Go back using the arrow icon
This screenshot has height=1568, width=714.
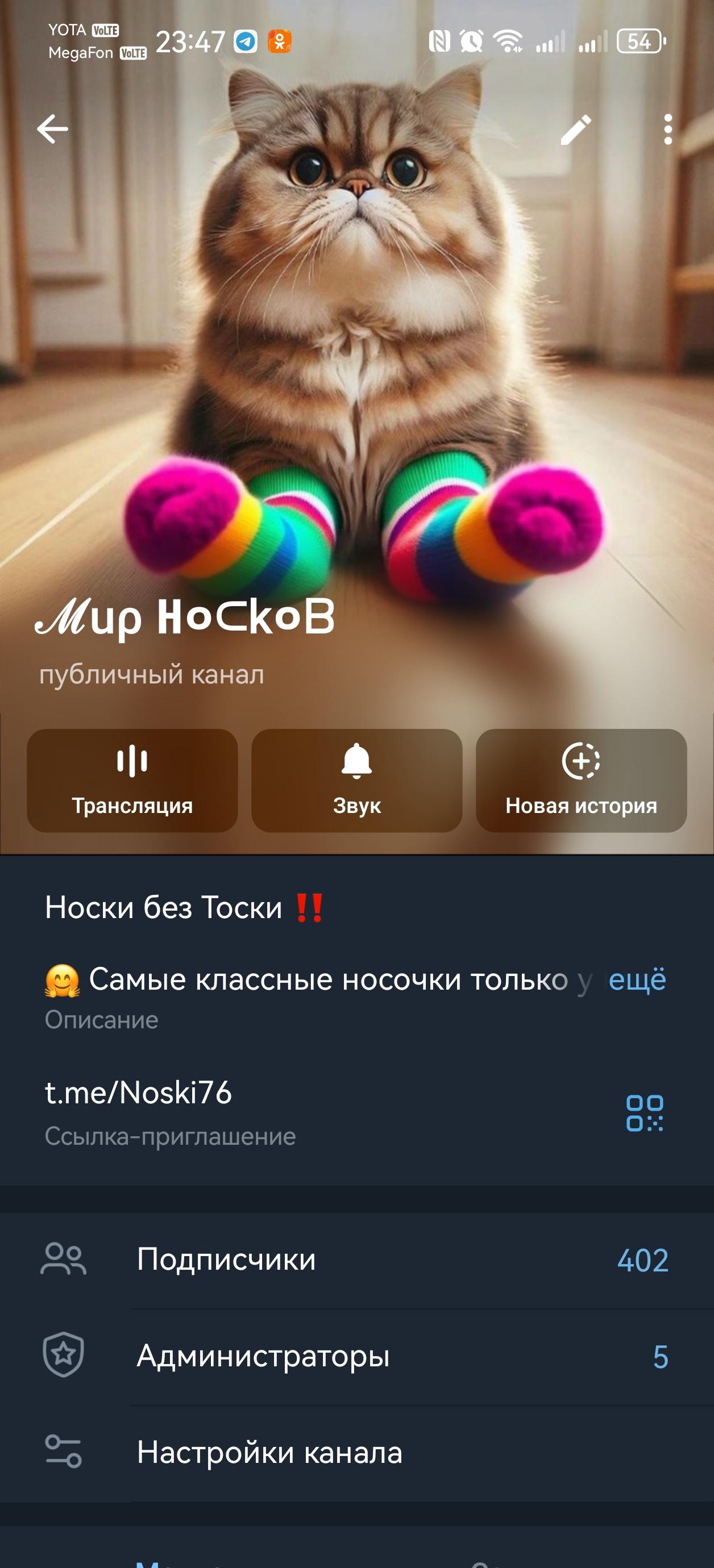tap(52, 129)
